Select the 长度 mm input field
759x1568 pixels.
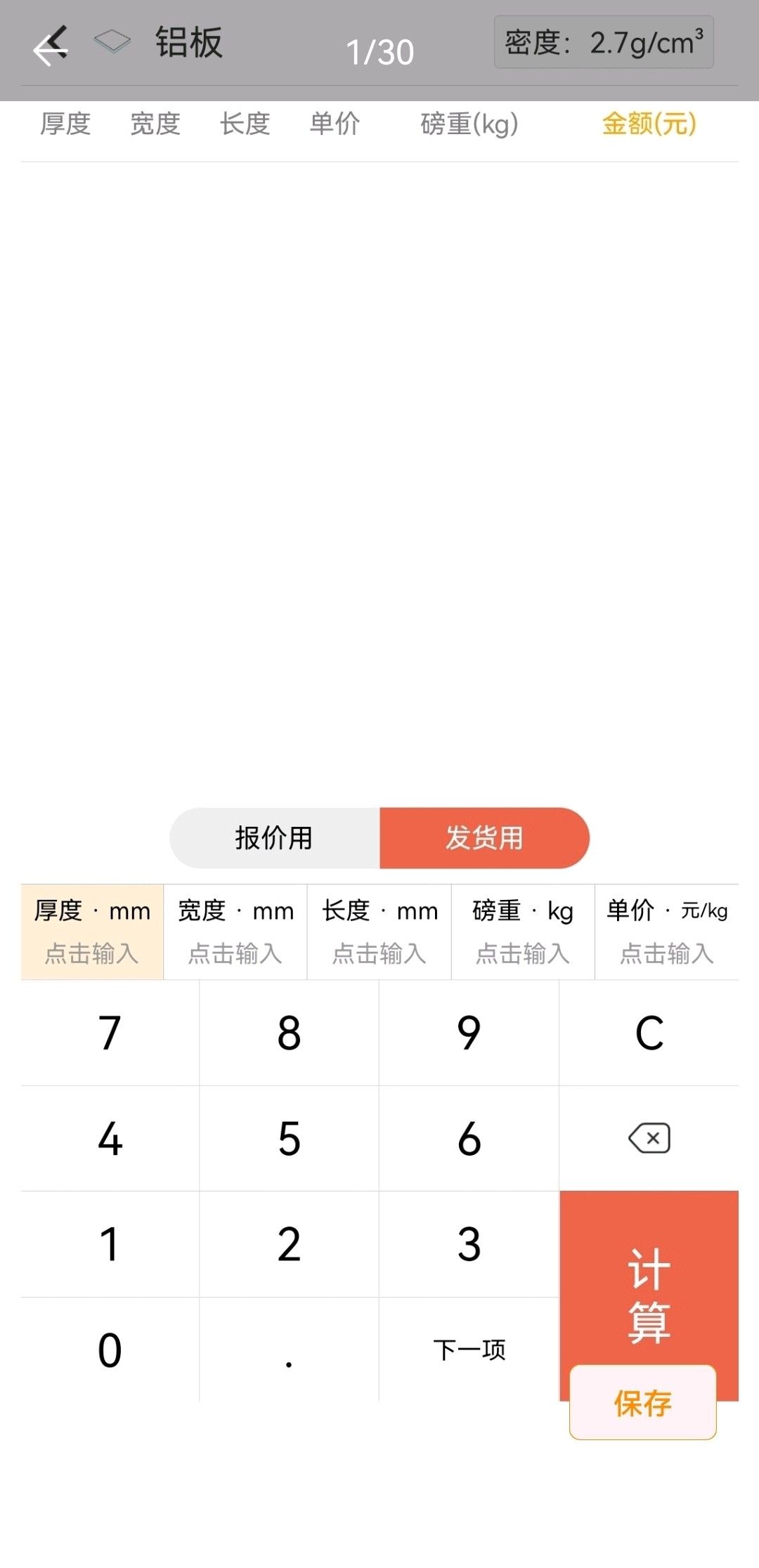(x=379, y=932)
